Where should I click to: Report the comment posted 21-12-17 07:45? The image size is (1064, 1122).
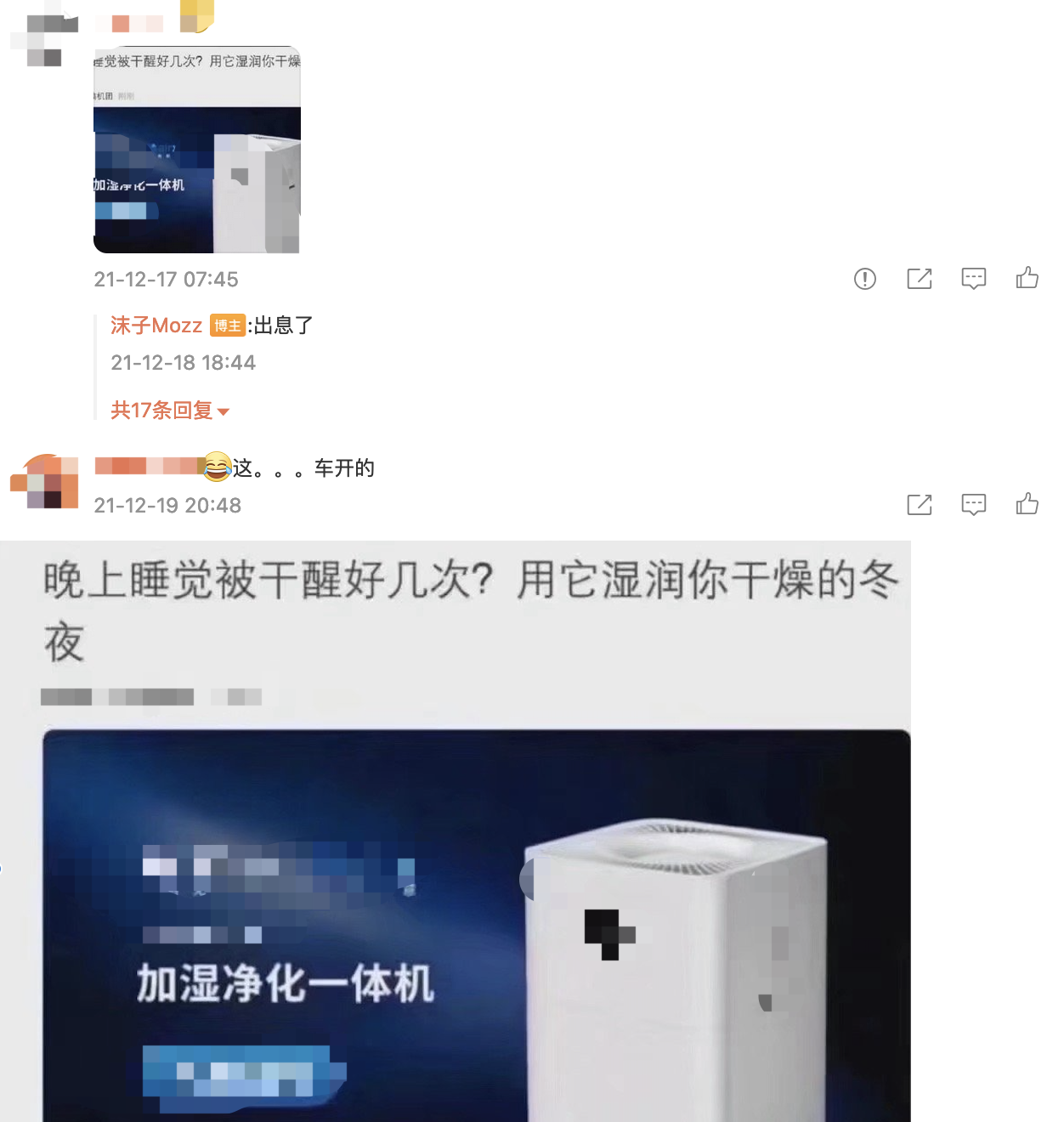864,279
